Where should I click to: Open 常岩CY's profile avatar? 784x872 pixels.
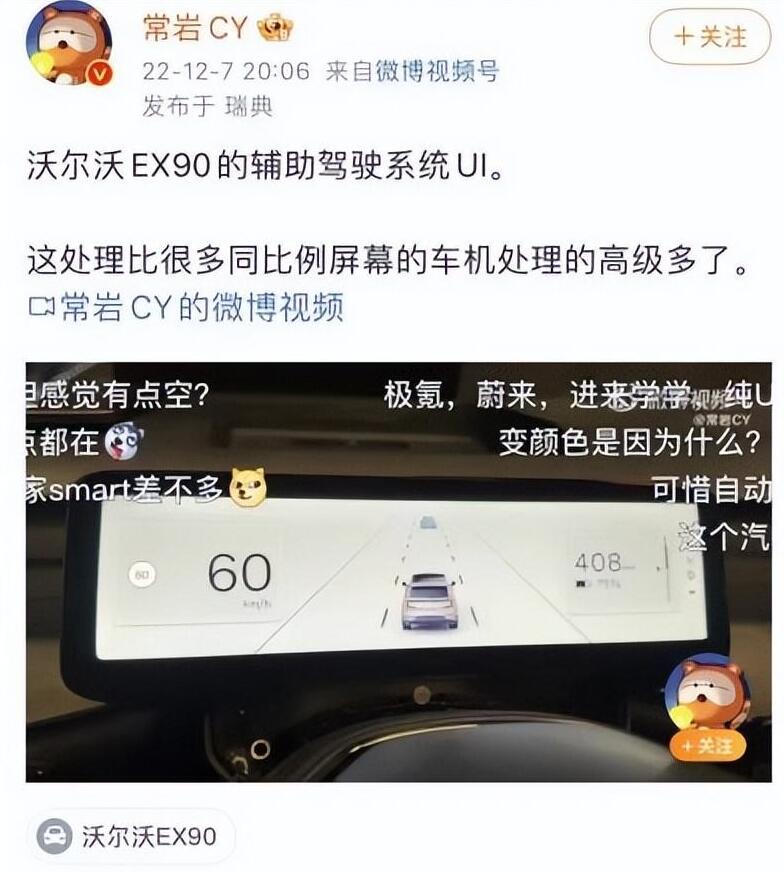click(69, 45)
